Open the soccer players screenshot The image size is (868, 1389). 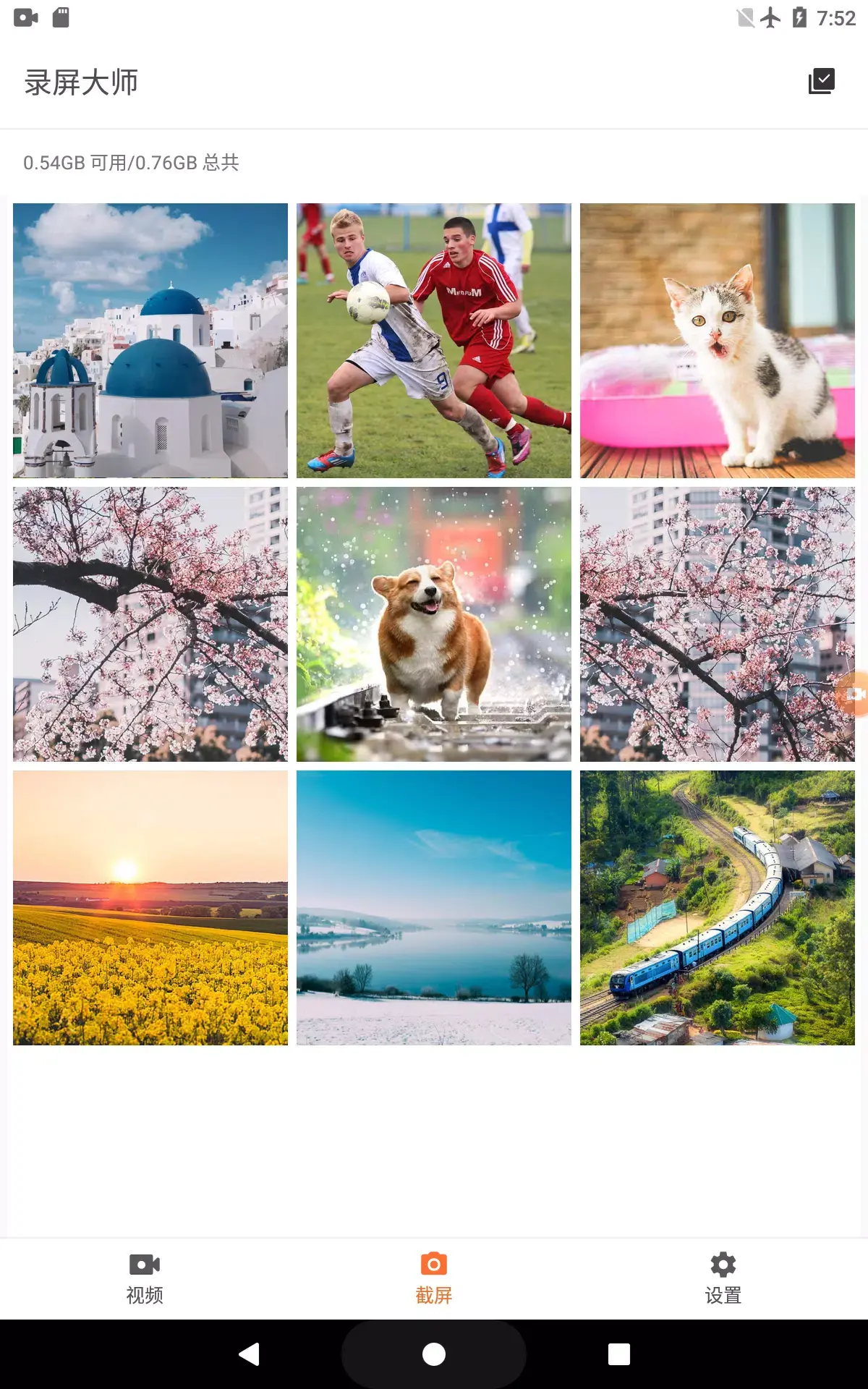click(434, 340)
